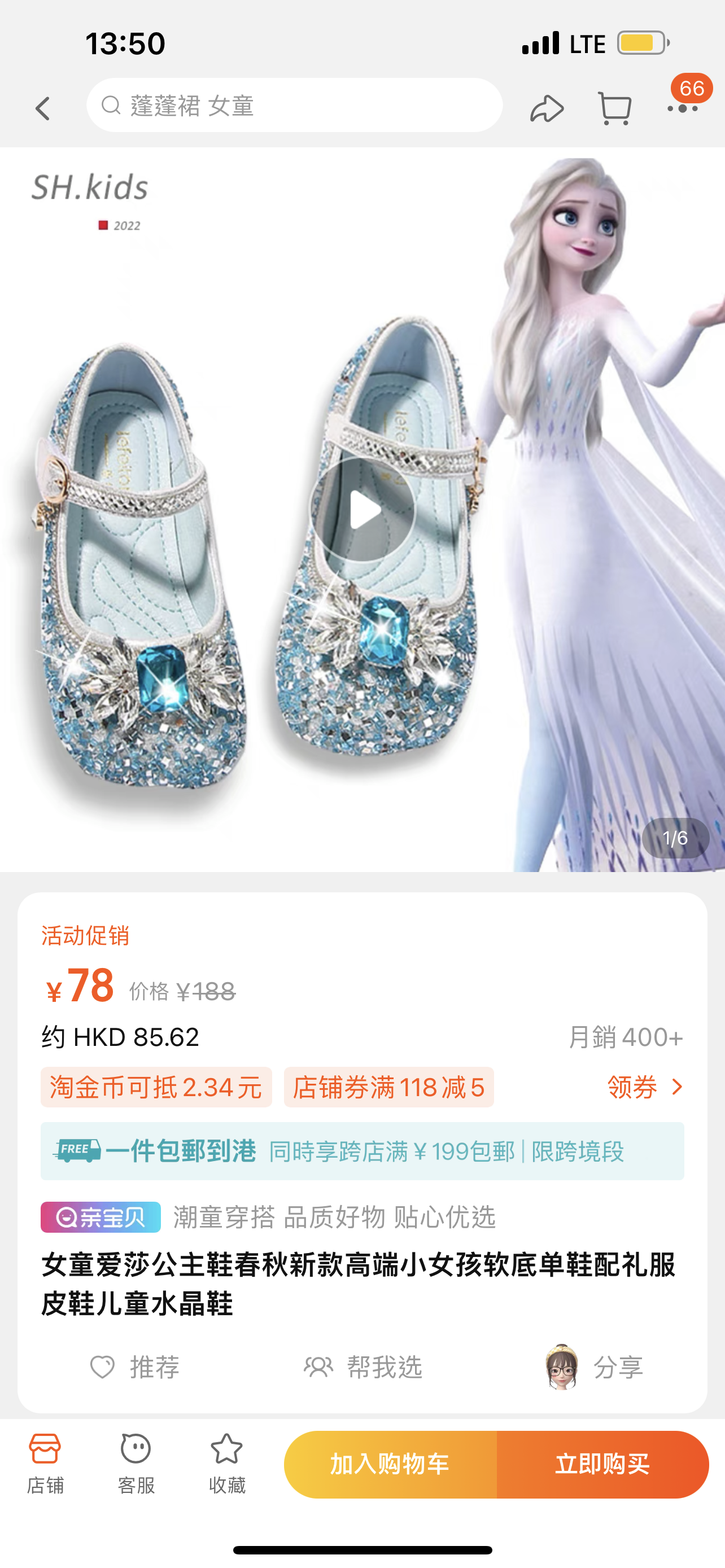Tap 分享 with avatar icon
Viewport: 725px width, 1568px height.
coord(594,1367)
